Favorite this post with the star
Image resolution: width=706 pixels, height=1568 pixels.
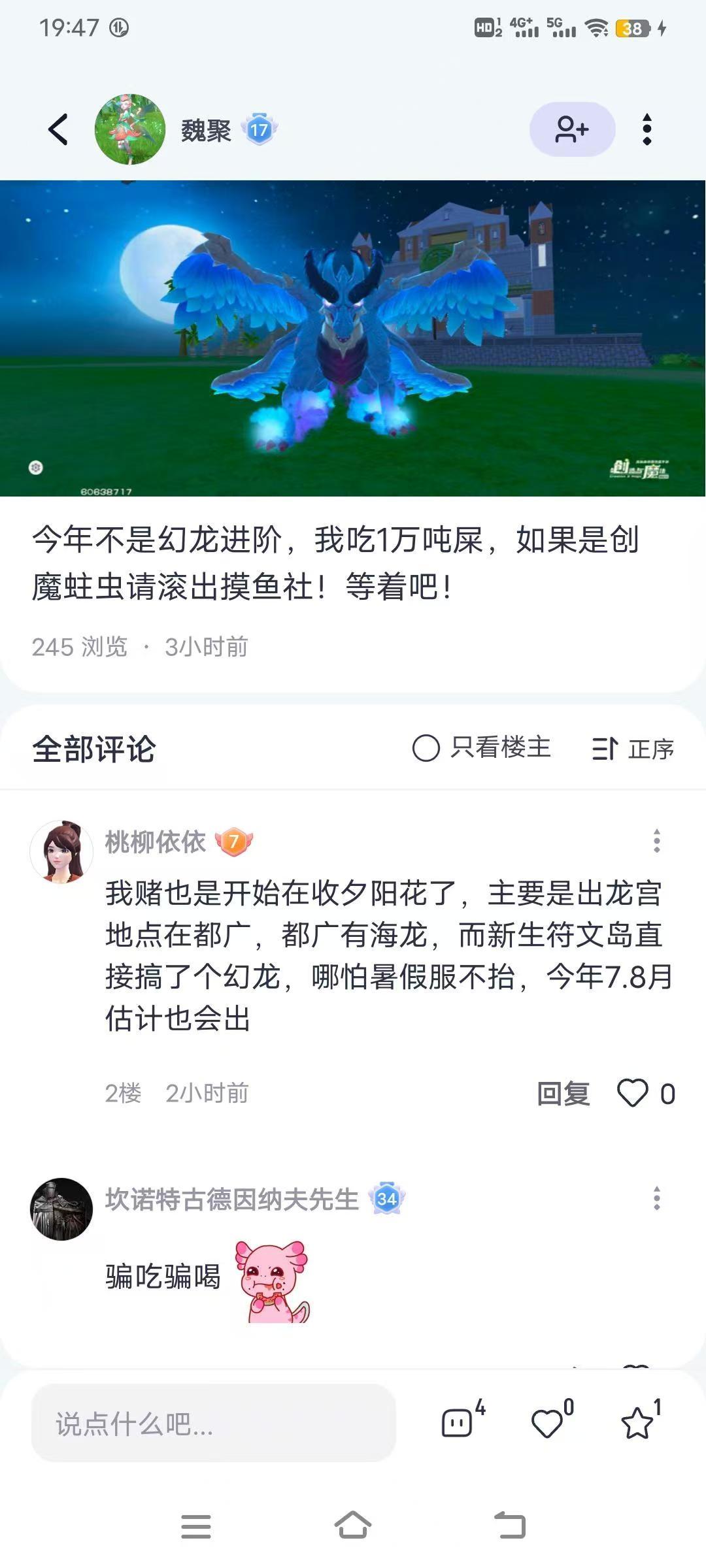(x=637, y=1423)
